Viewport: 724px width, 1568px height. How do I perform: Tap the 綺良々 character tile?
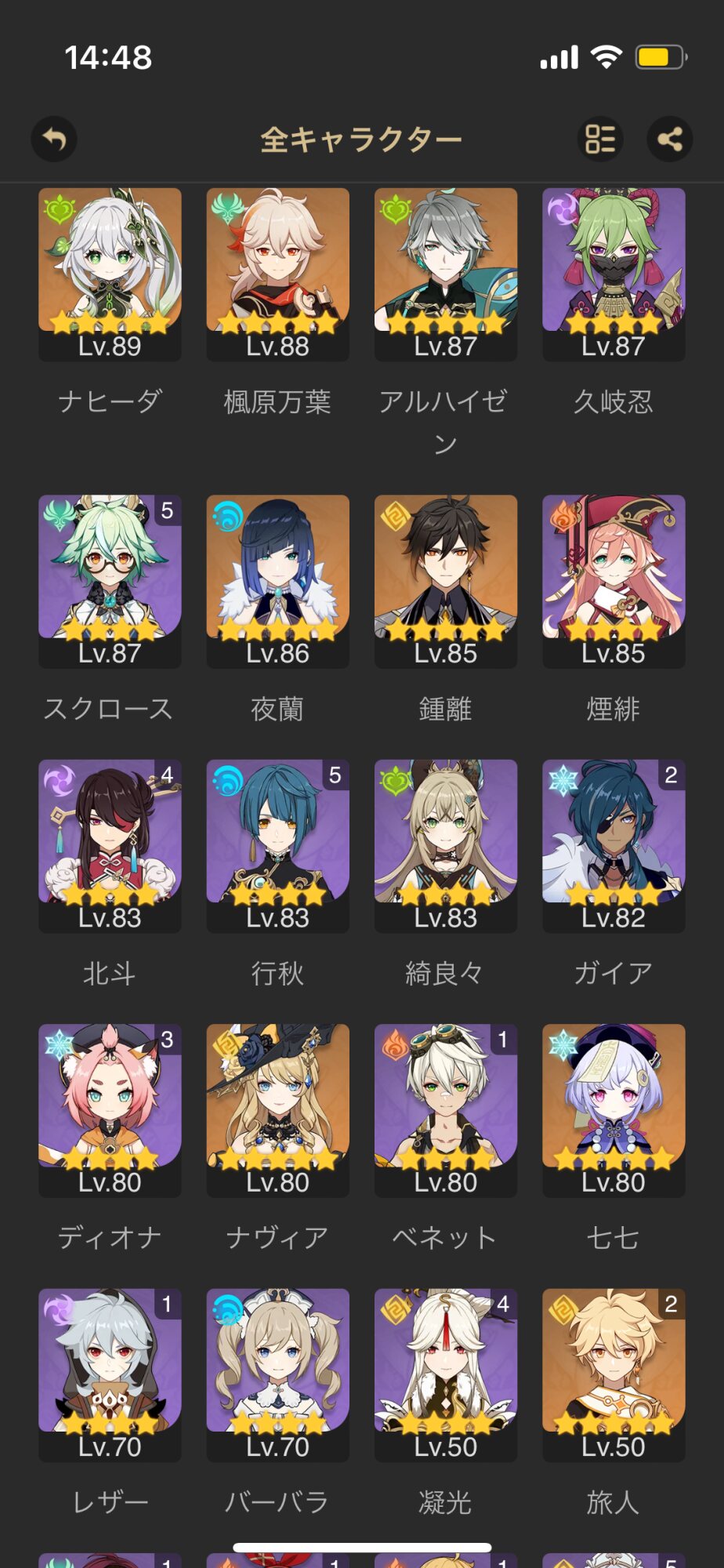coord(445,846)
